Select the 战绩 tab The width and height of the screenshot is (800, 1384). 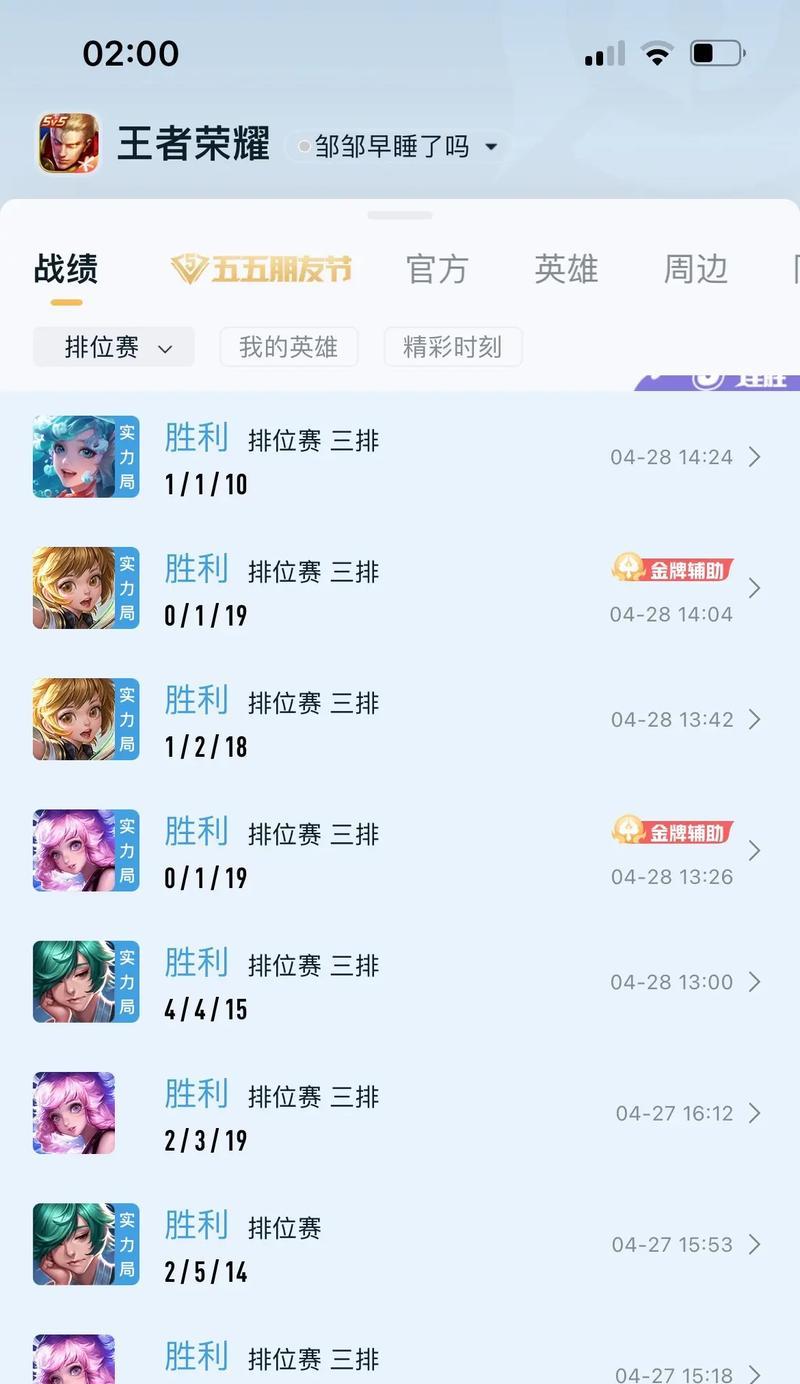click(66, 269)
